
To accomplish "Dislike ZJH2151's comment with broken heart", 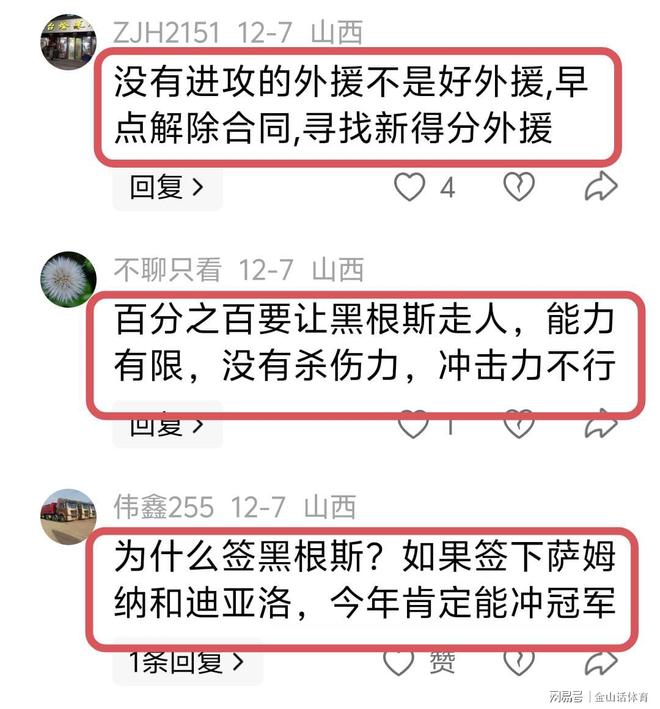I will coord(518,186).
